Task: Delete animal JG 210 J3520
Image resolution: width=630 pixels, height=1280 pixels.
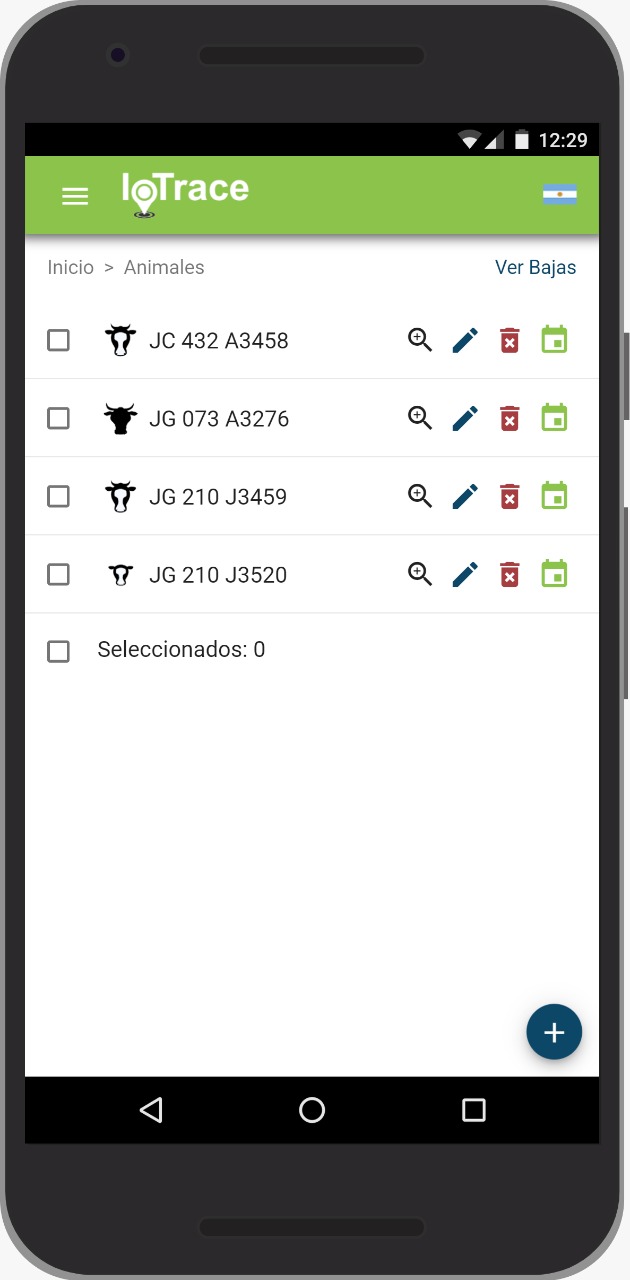Action: (x=510, y=574)
